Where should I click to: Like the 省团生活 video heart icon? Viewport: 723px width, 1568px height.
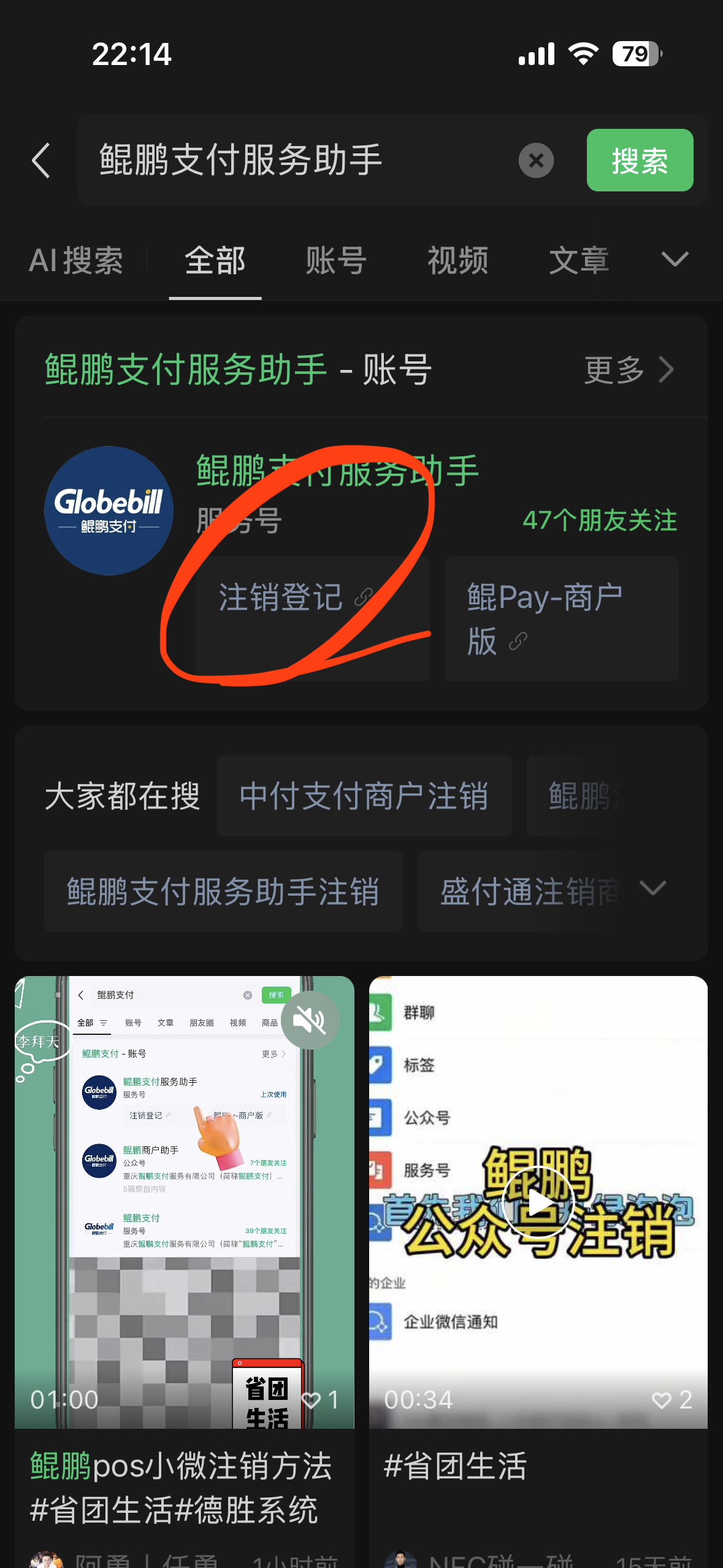click(x=663, y=1399)
